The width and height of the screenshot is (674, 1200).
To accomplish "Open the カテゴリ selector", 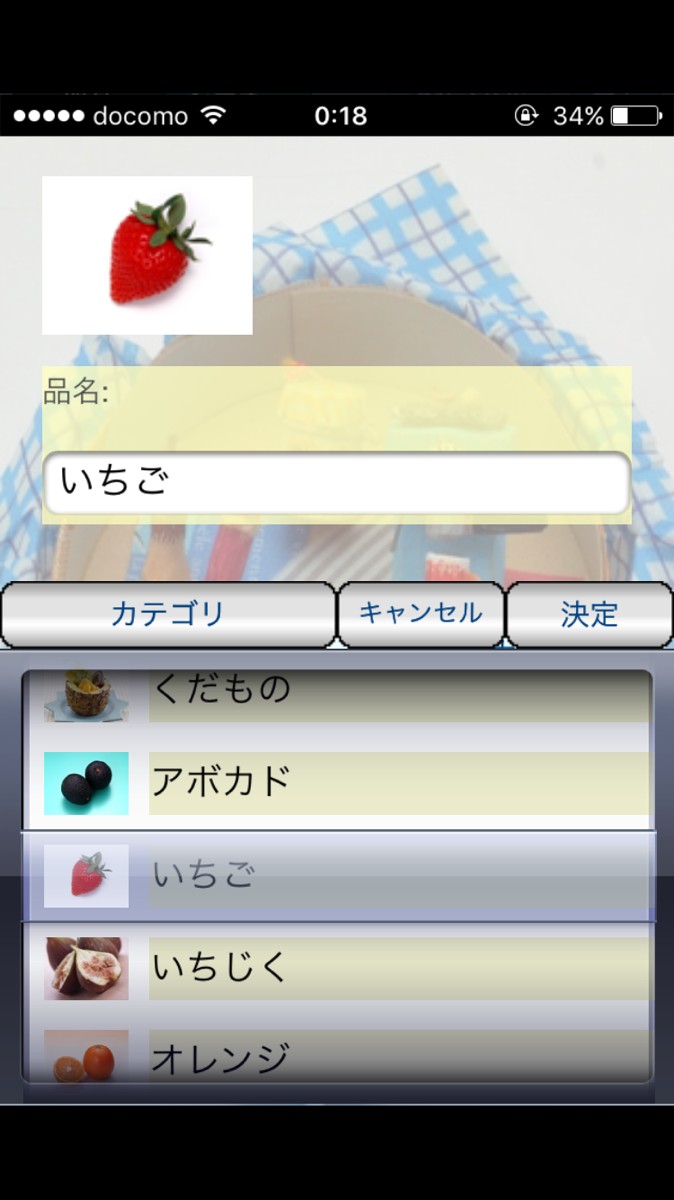I will tap(168, 614).
